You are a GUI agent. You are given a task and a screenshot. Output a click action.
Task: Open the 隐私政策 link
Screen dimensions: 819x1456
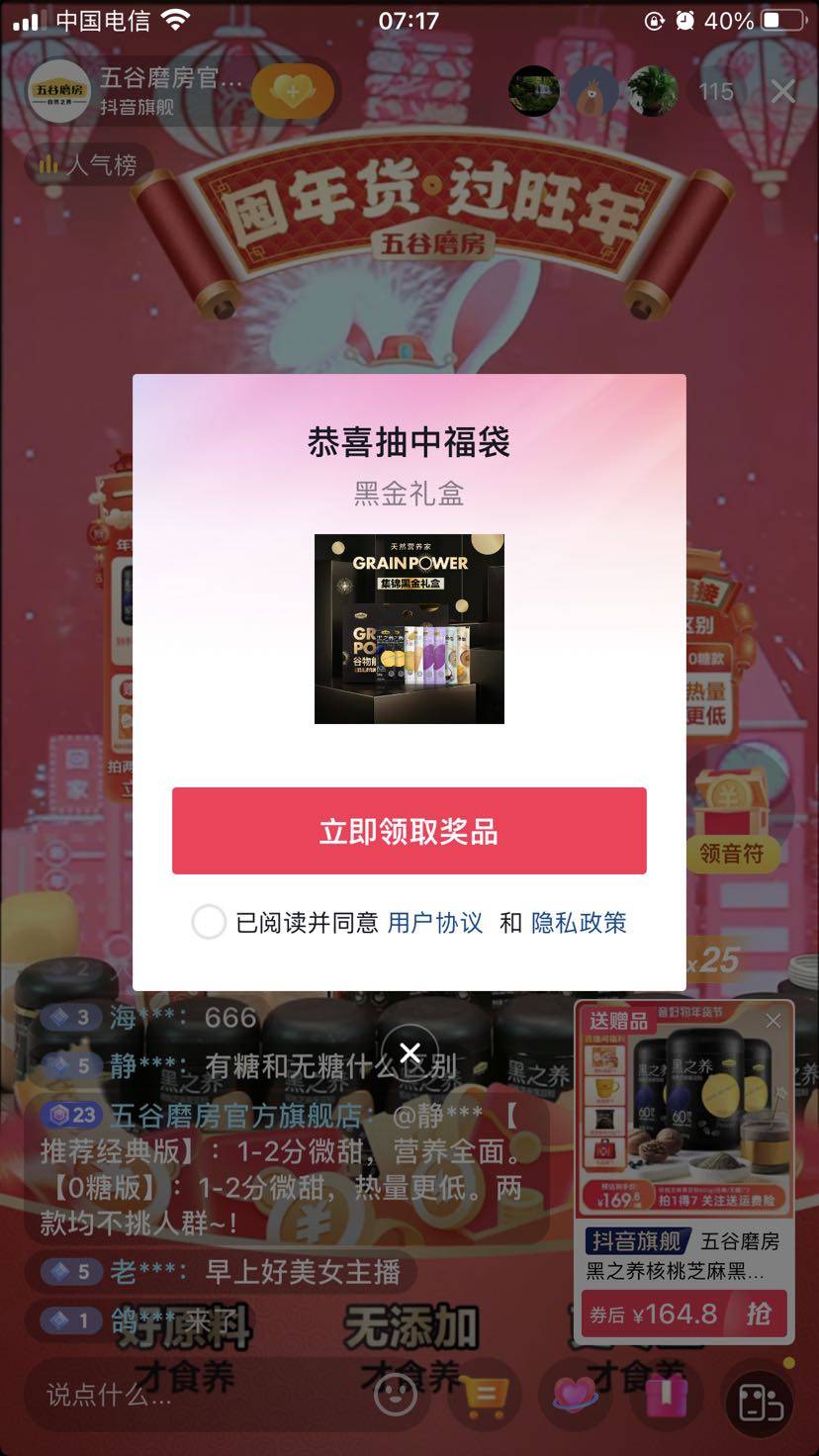coord(579,923)
